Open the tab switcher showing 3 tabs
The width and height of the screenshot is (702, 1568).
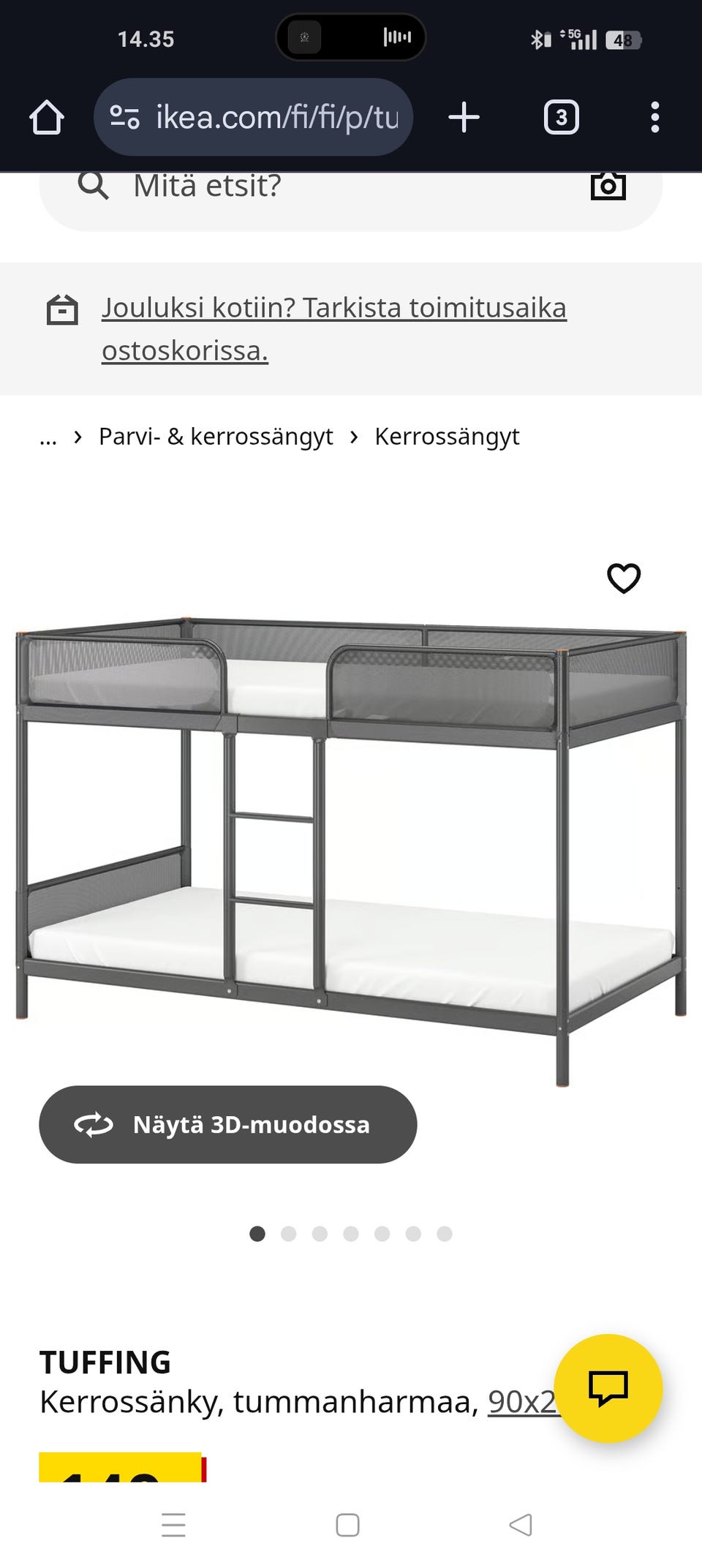click(x=562, y=117)
